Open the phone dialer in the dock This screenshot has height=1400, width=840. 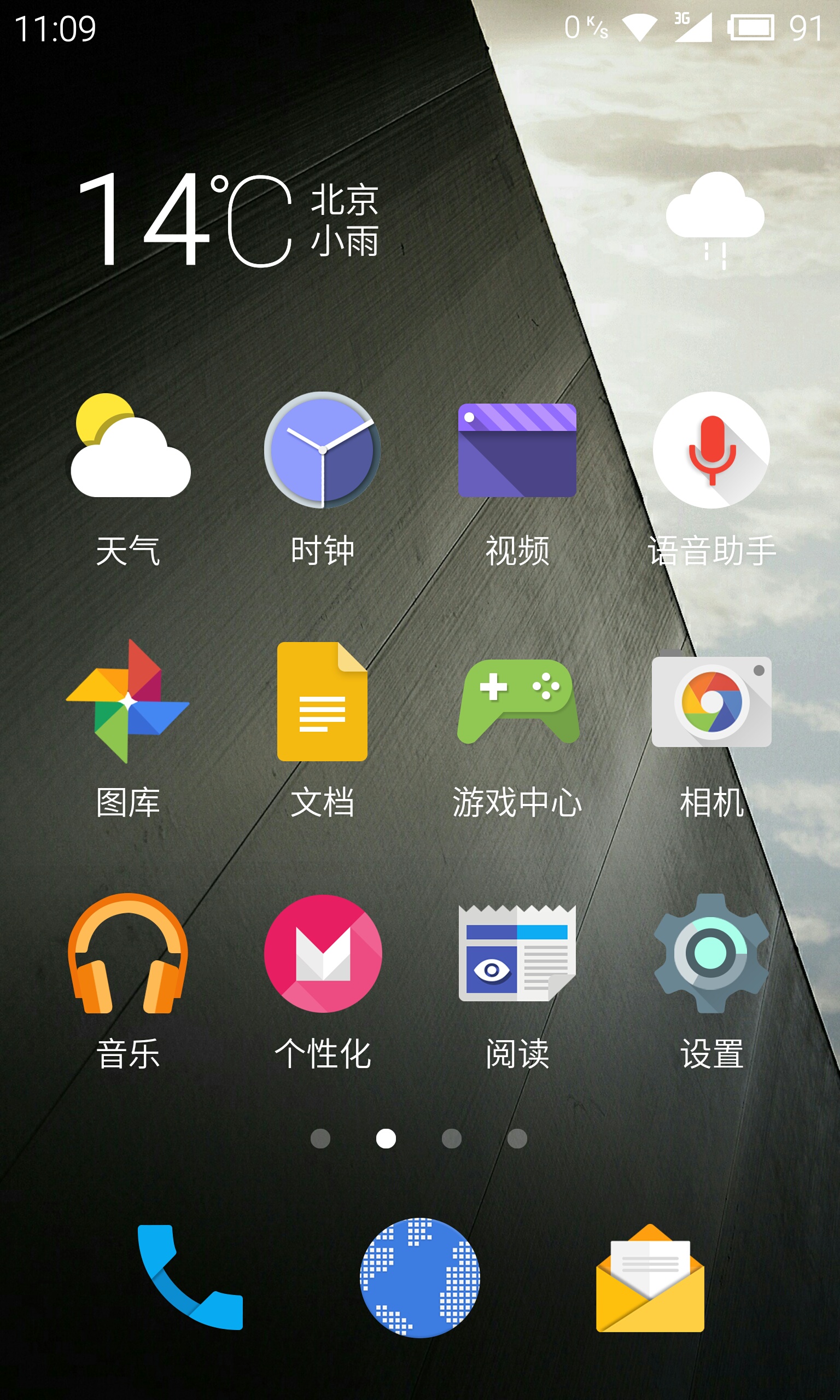[190, 1277]
